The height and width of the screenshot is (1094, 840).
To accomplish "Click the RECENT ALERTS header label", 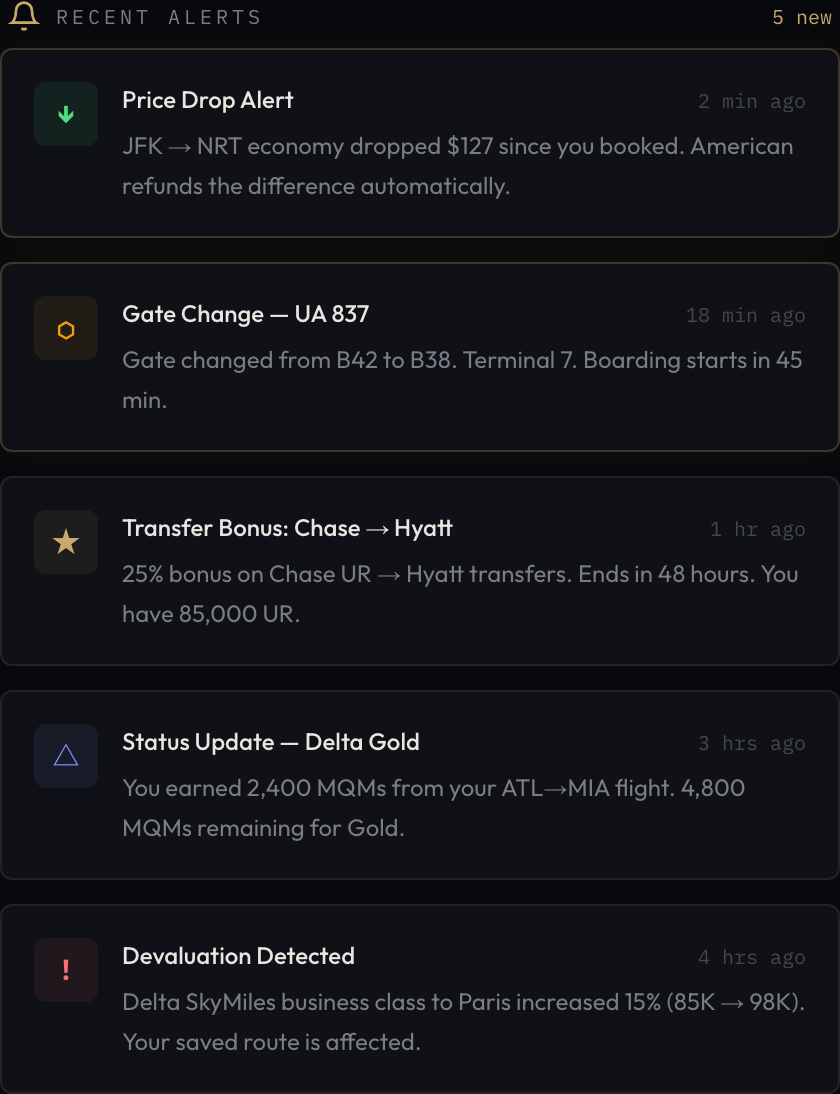I will click(158, 17).
